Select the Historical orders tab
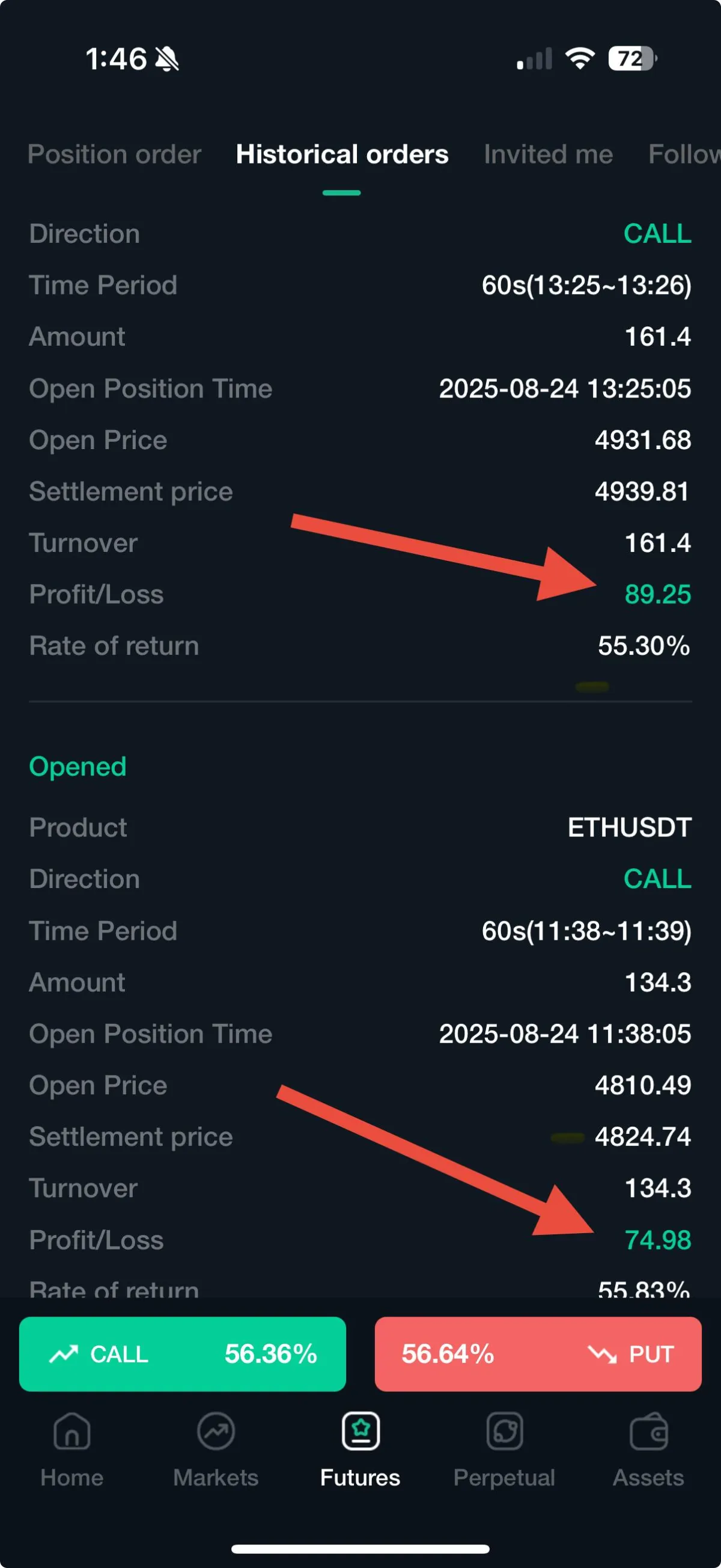Image resolution: width=721 pixels, height=1568 pixels. click(x=342, y=154)
